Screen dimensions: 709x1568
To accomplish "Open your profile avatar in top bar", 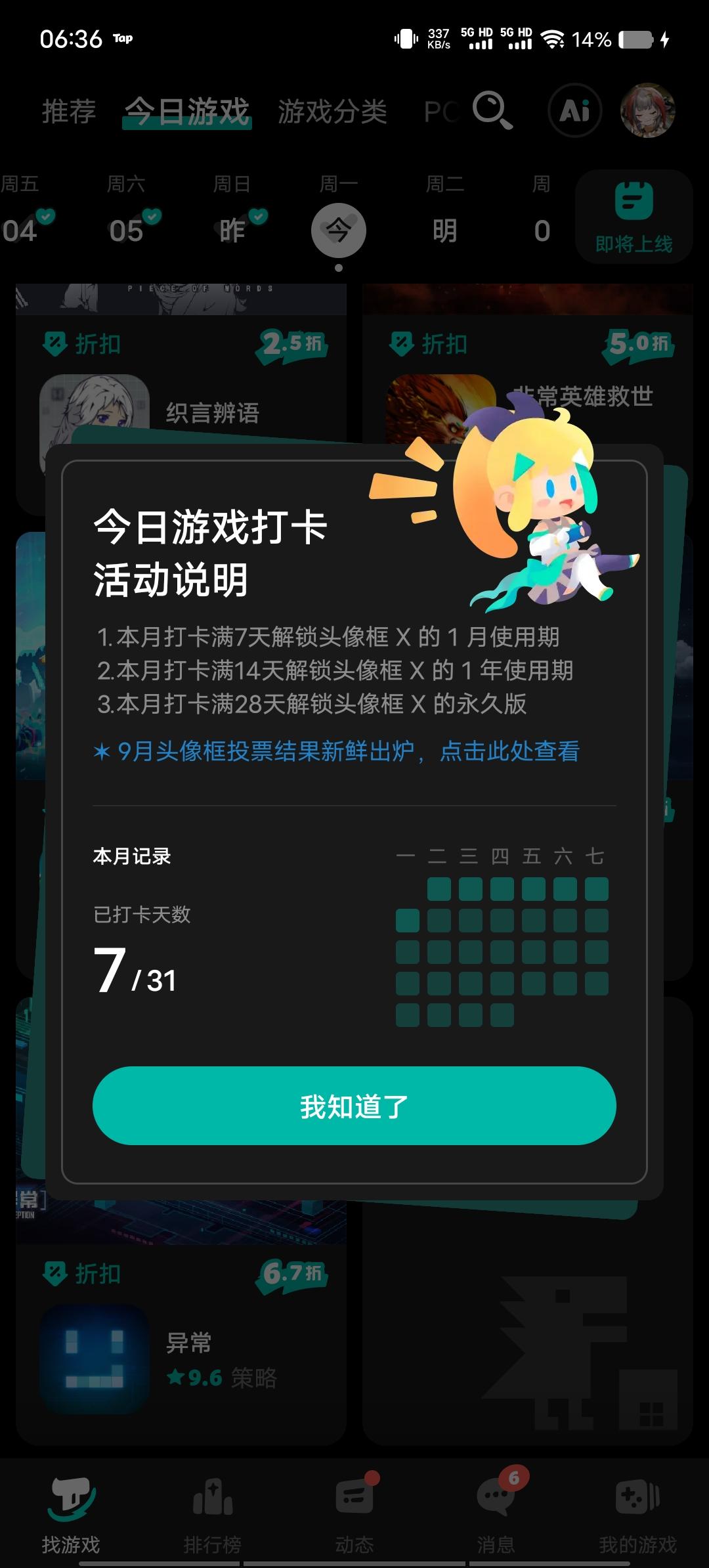I will pos(649,110).
